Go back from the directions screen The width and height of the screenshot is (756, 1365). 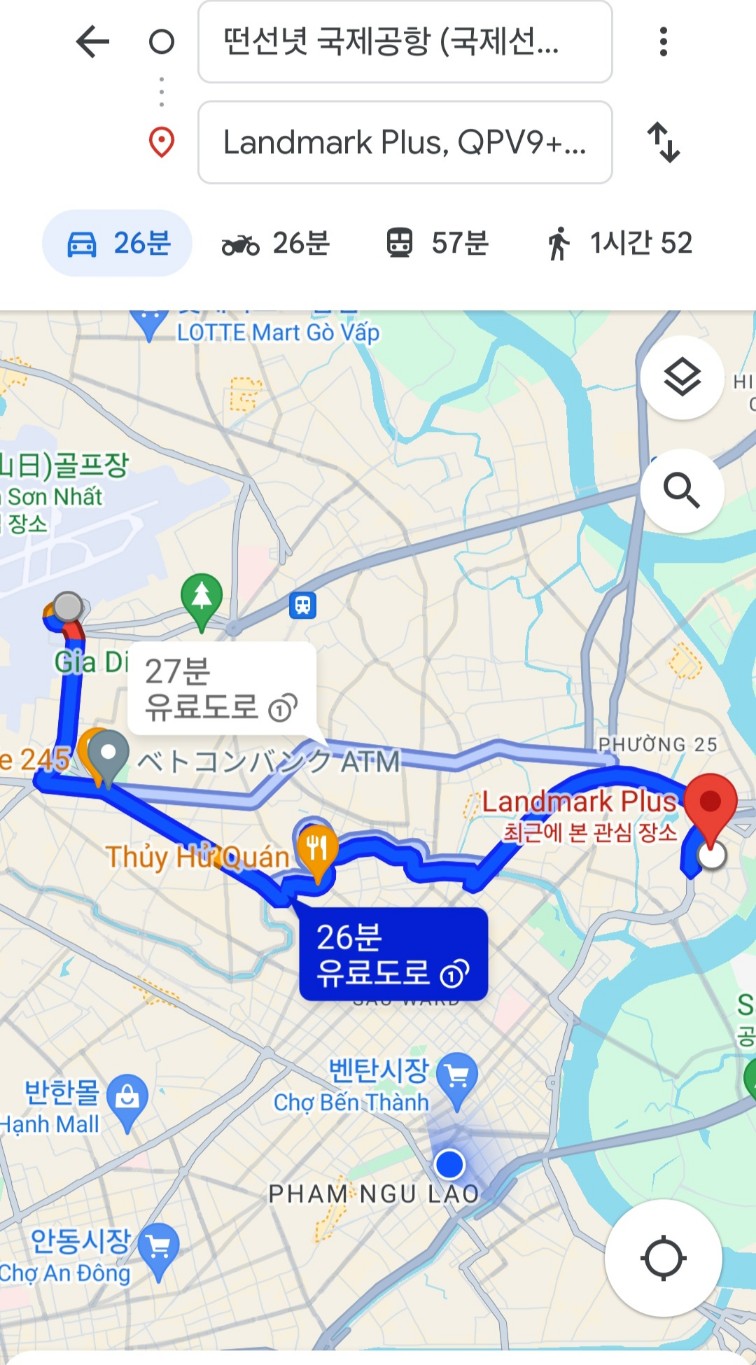tap(93, 42)
